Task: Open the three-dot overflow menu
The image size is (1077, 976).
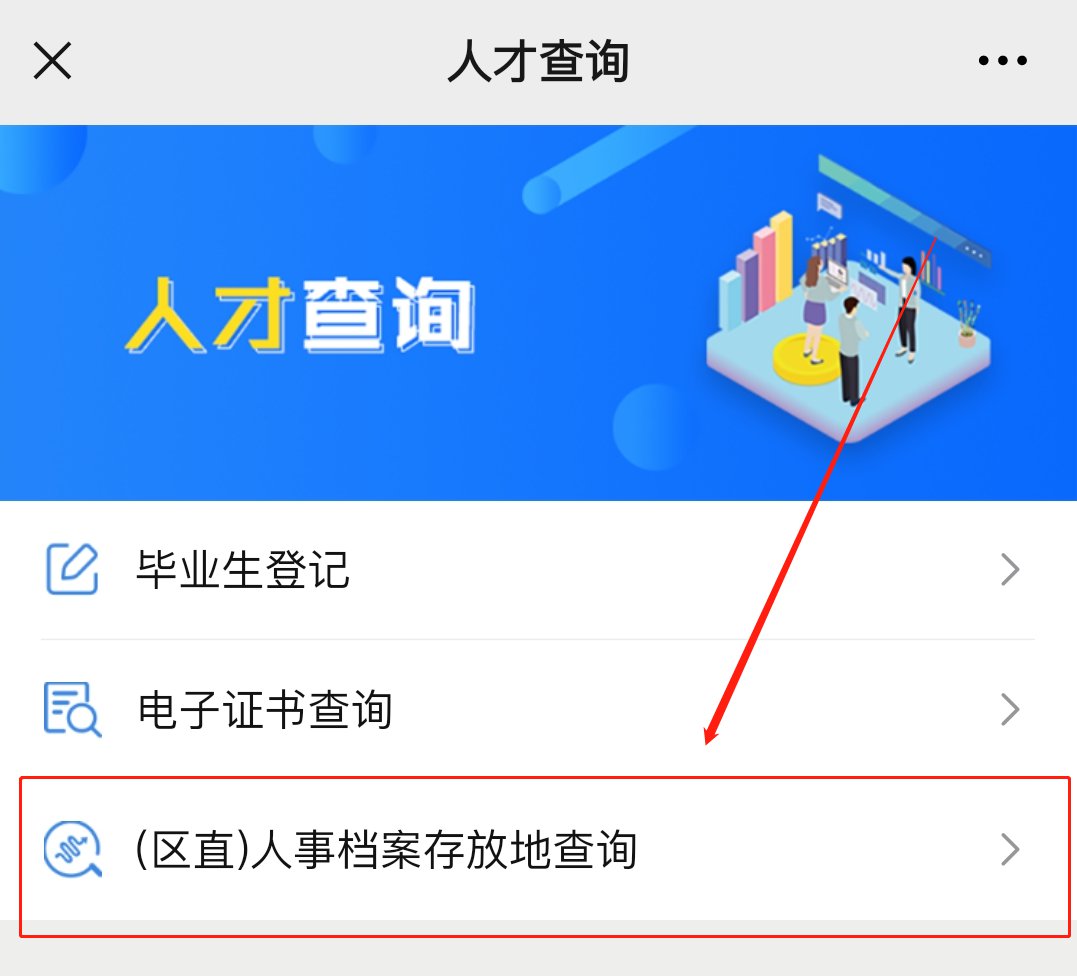Action: tap(1002, 61)
